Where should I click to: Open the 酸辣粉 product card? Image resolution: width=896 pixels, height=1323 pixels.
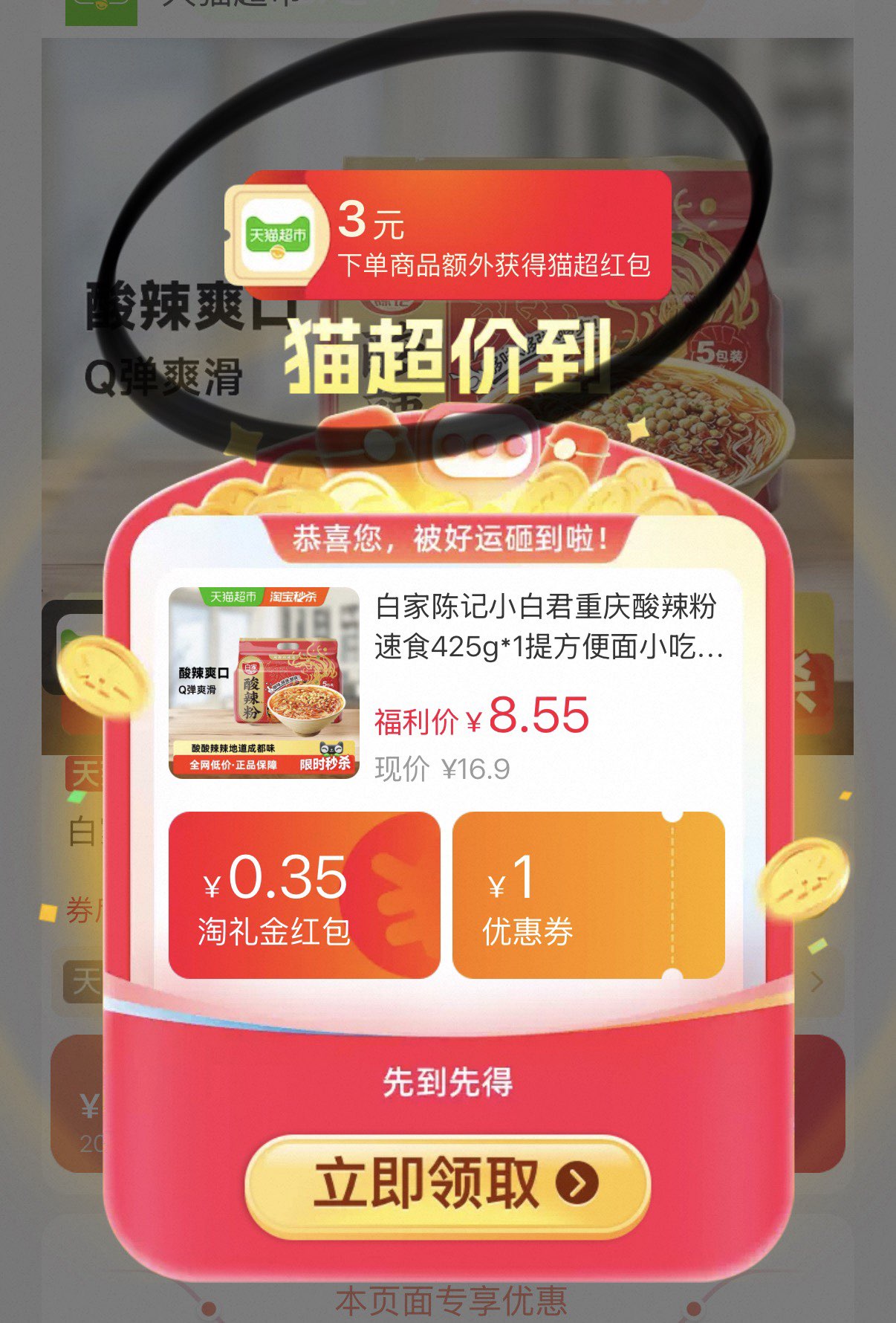pyautogui.click(x=447, y=682)
